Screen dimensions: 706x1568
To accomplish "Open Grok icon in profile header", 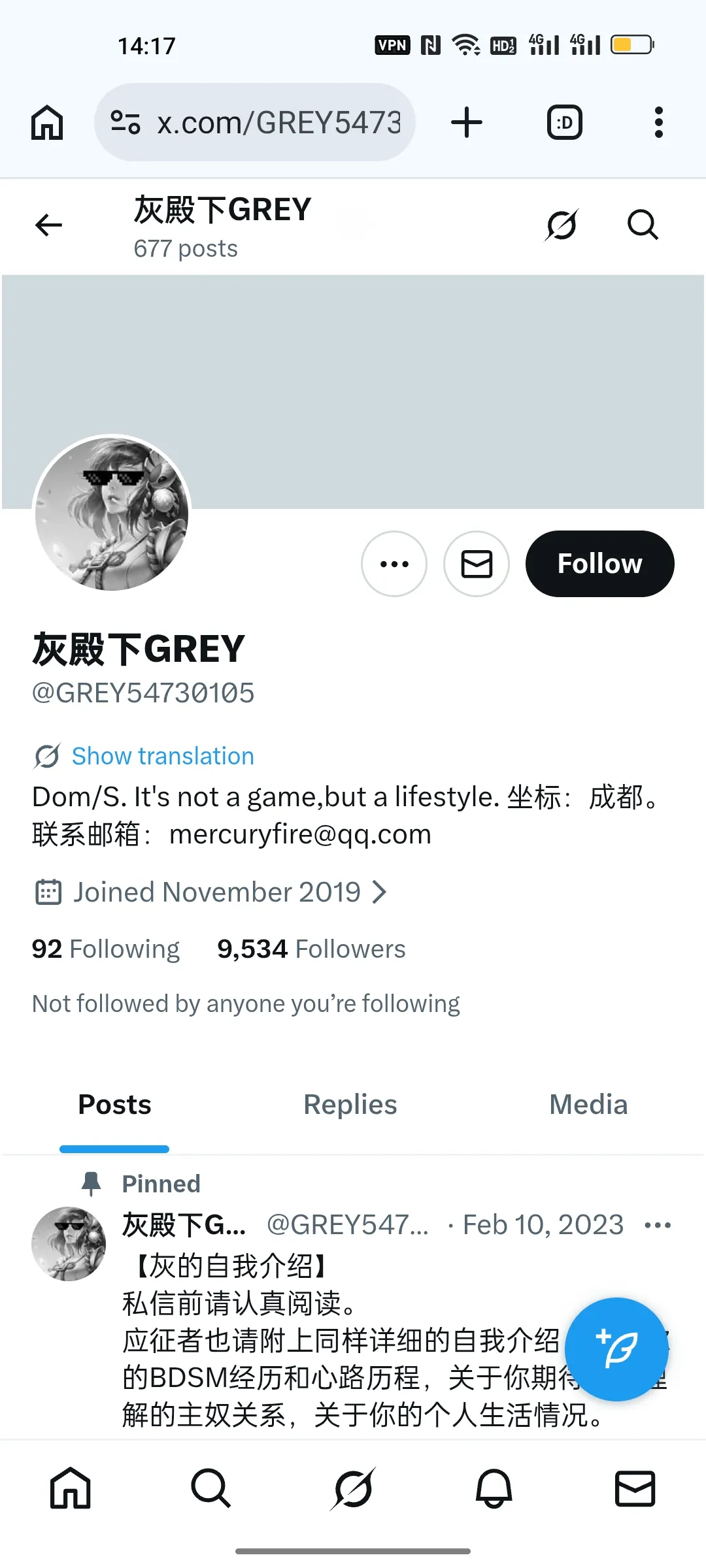I will point(562,225).
